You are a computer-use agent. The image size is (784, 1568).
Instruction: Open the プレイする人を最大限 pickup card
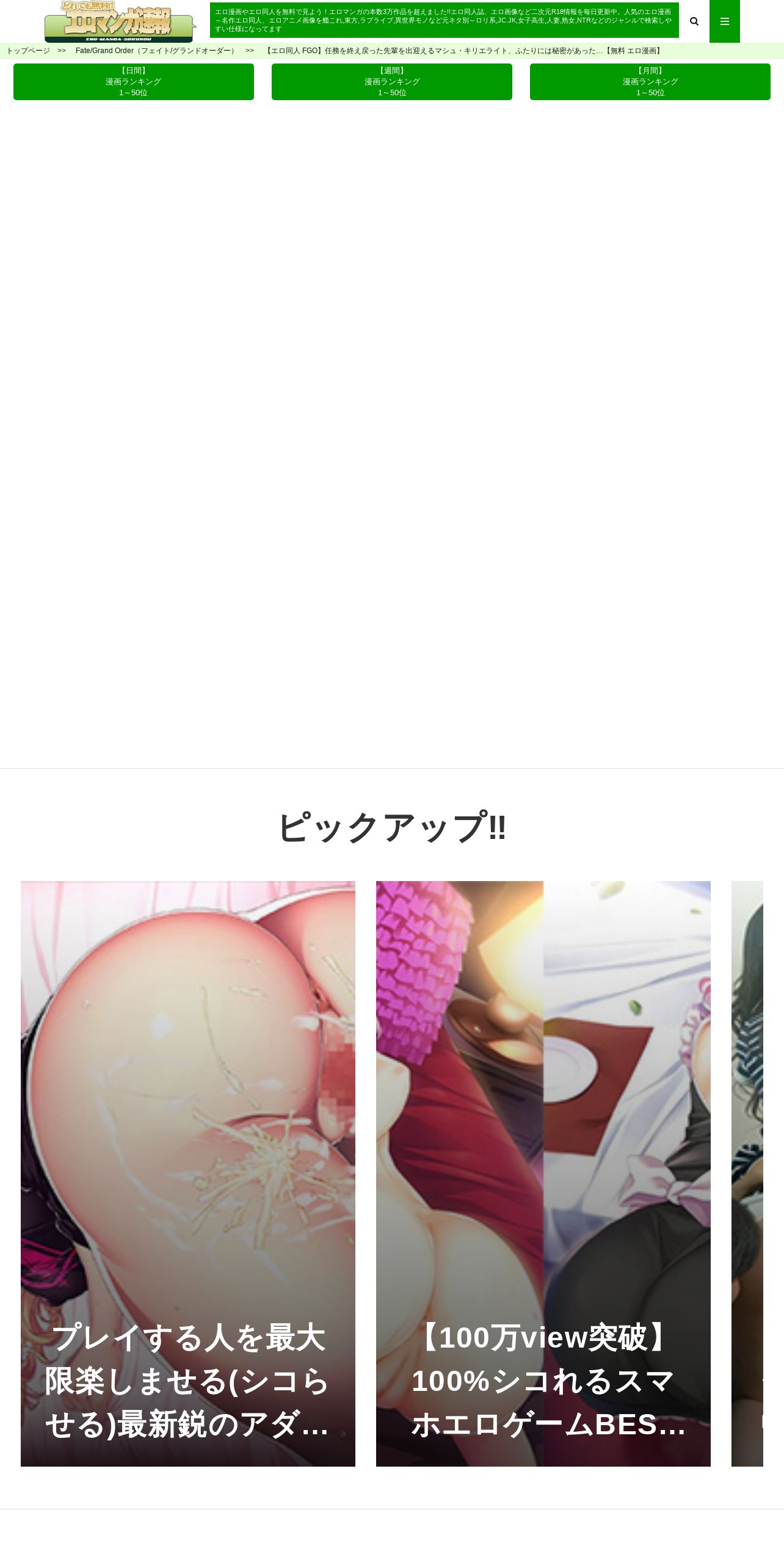pos(188,1173)
